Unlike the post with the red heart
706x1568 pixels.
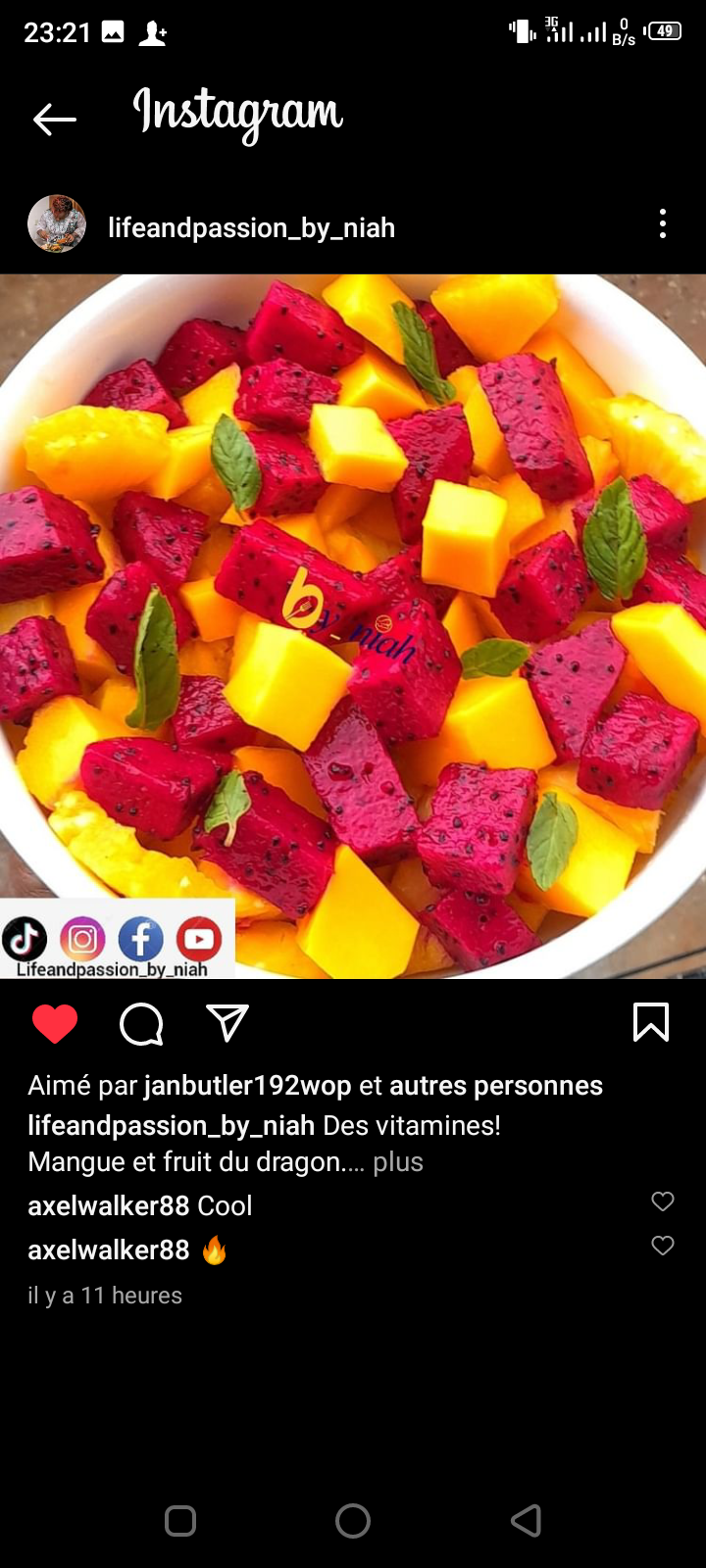55,1024
